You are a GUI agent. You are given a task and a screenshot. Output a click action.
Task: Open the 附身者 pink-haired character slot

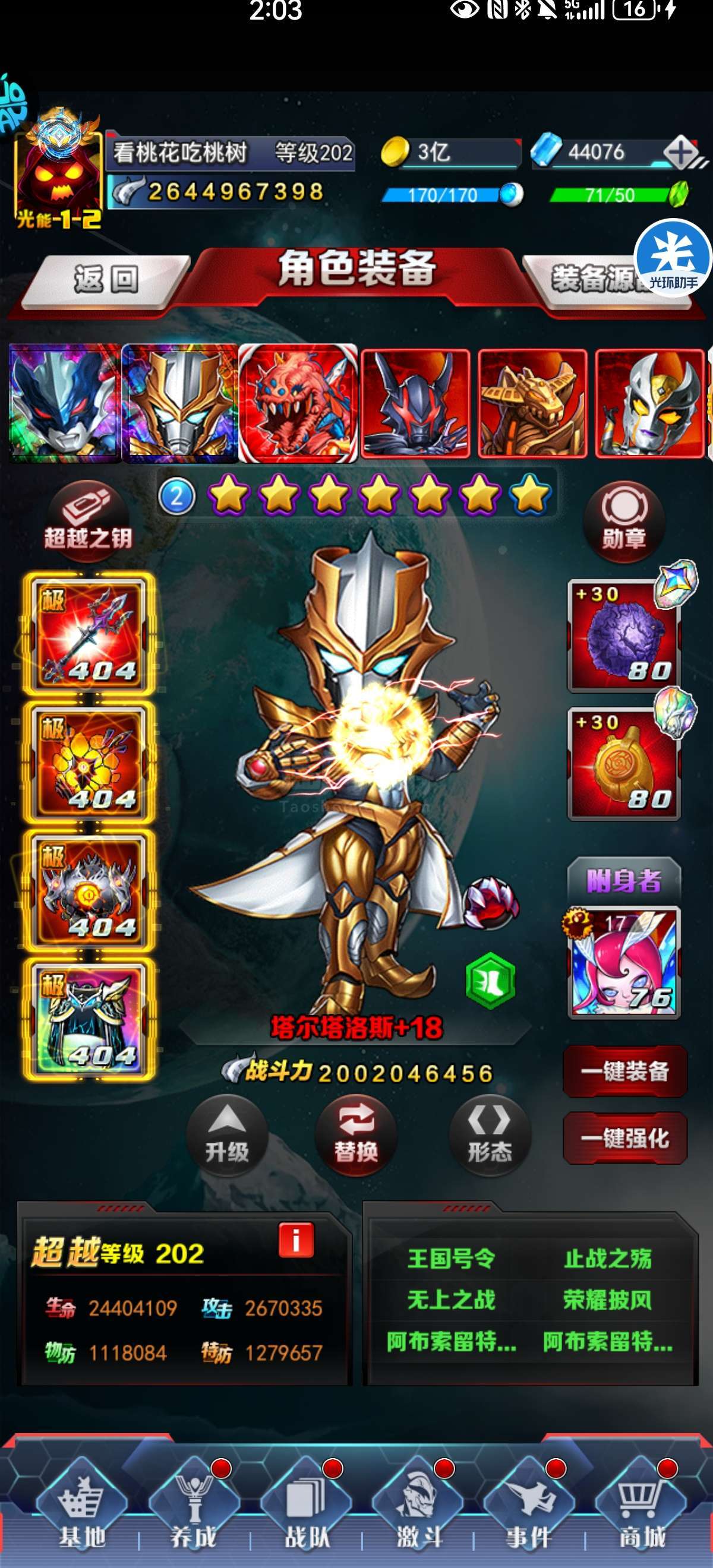point(623,962)
